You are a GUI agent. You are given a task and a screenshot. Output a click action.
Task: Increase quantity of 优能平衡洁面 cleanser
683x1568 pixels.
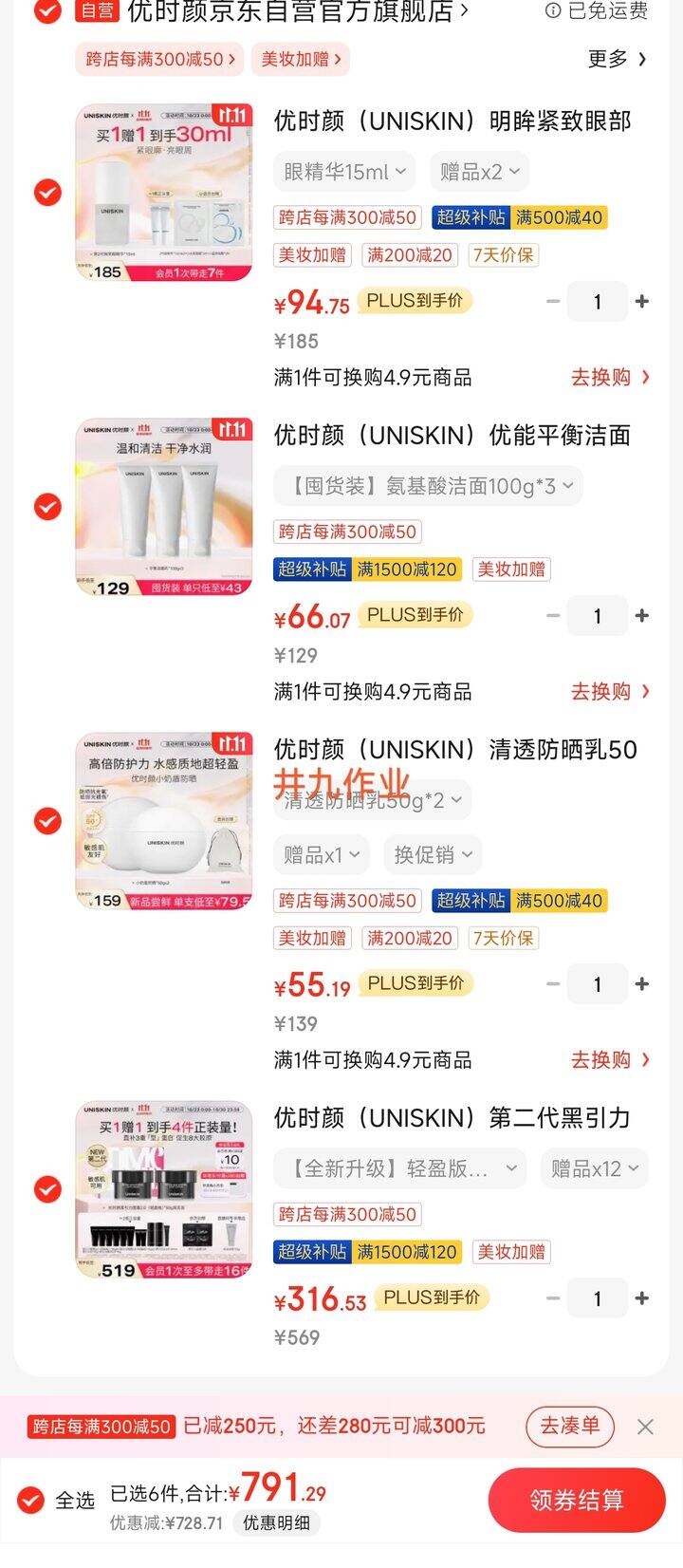[642, 615]
